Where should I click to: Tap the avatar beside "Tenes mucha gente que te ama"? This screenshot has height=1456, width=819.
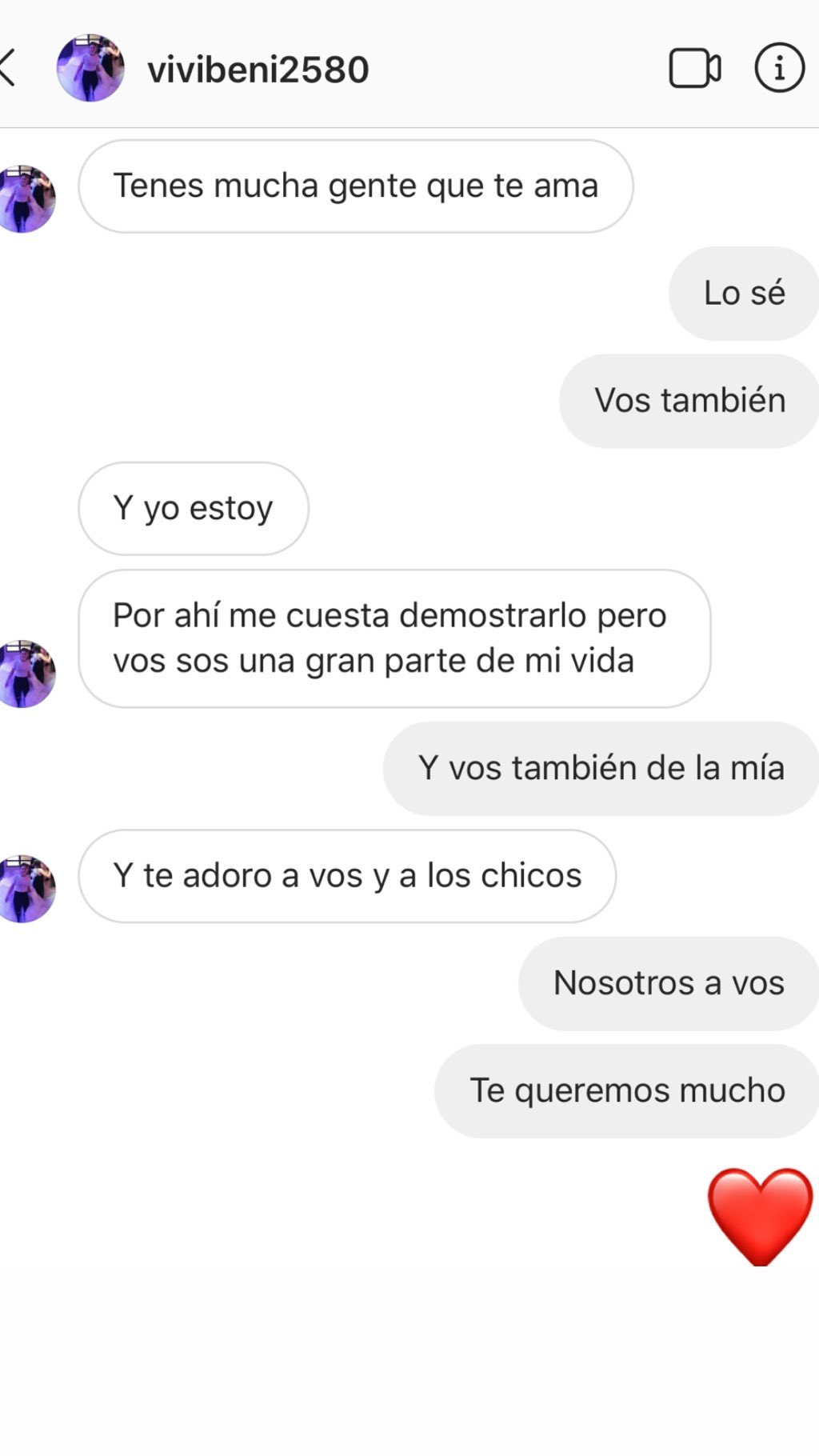[26, 199]
